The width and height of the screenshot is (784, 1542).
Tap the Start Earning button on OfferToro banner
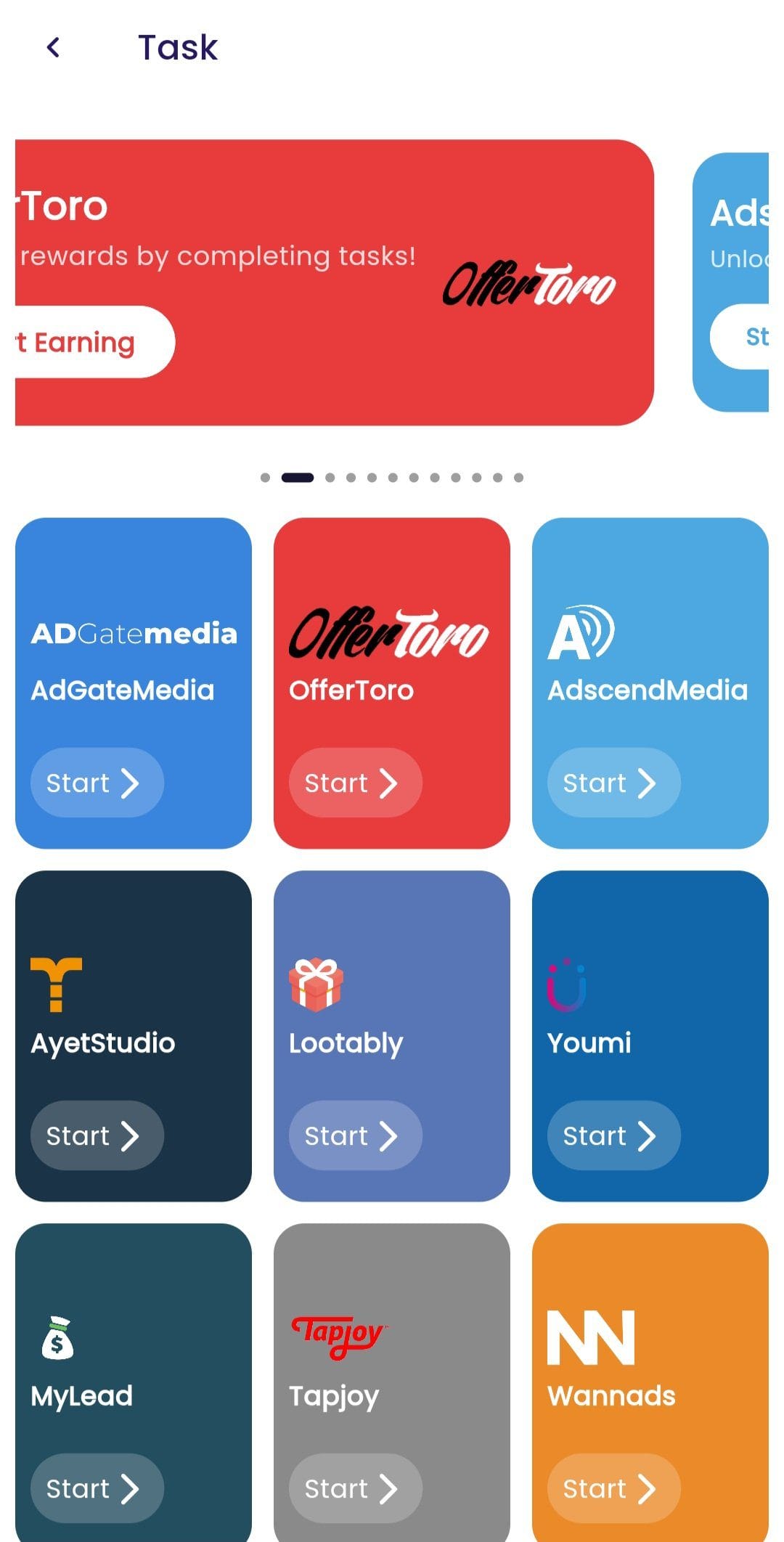pos(94,342)
